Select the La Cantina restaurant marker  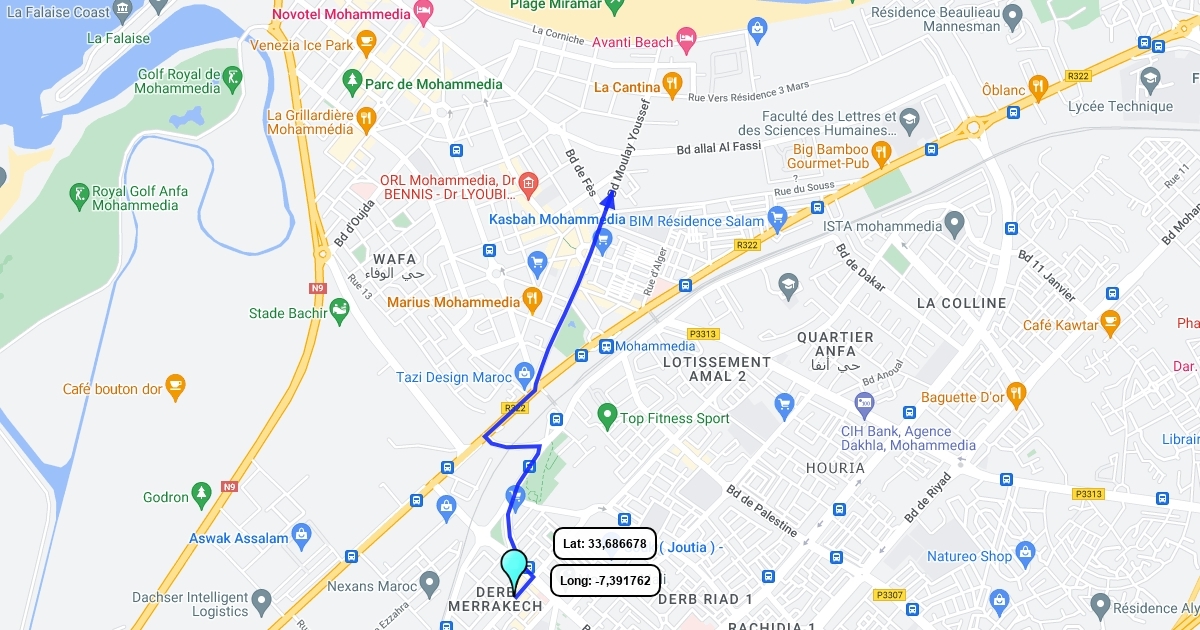click(673, 82)
